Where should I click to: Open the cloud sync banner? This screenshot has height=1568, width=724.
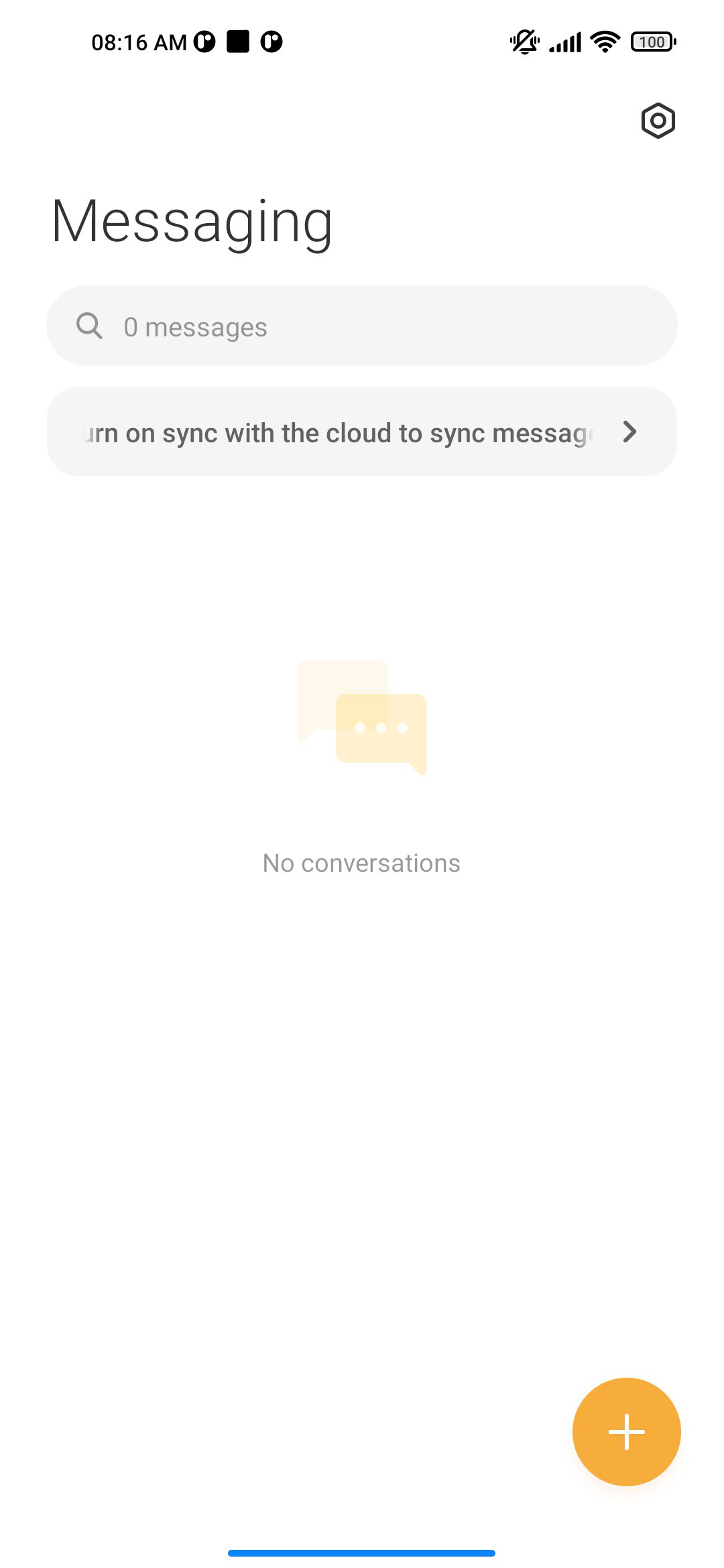(x=362, y=432)
